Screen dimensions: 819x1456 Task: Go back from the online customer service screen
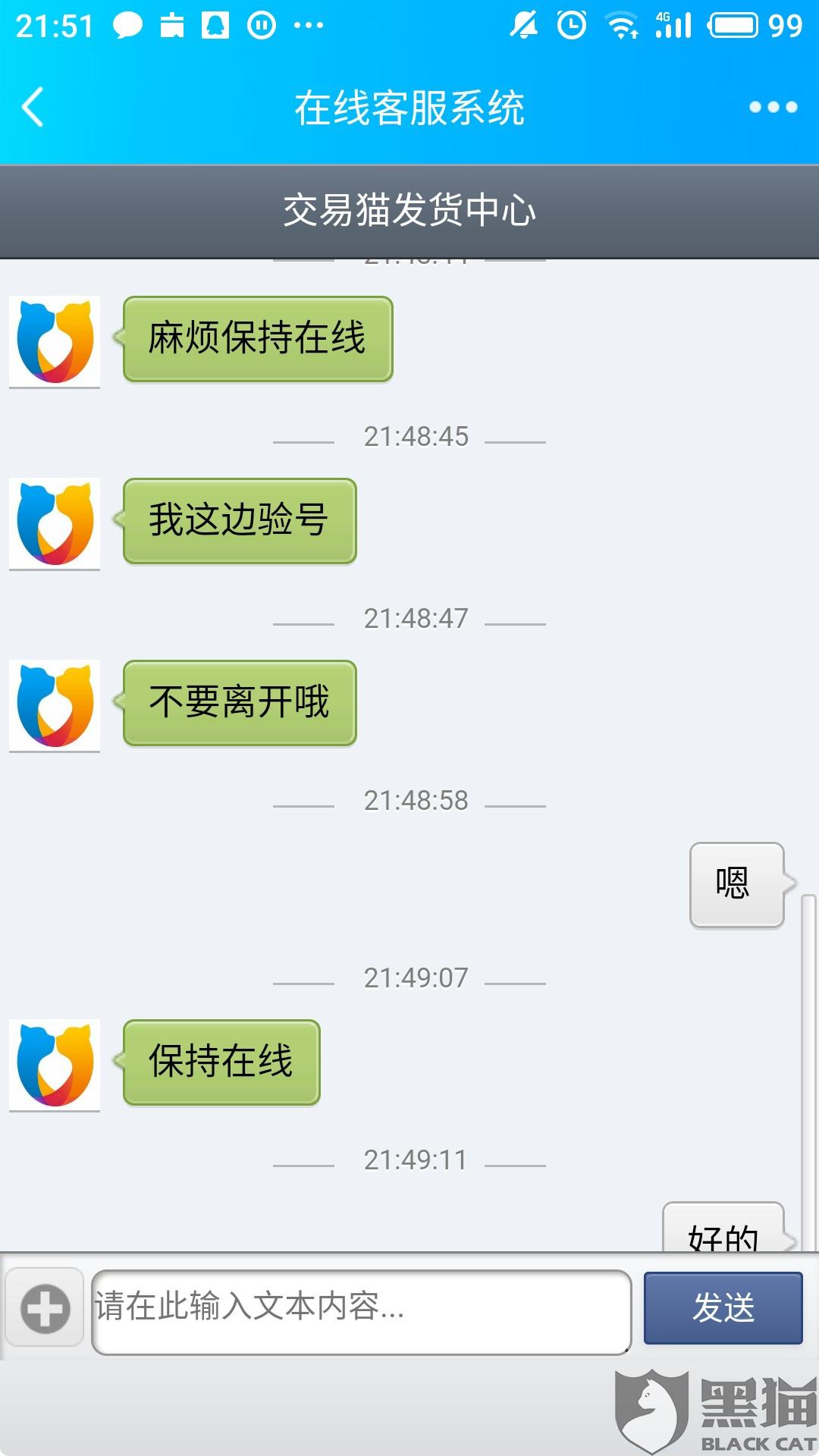33,107
